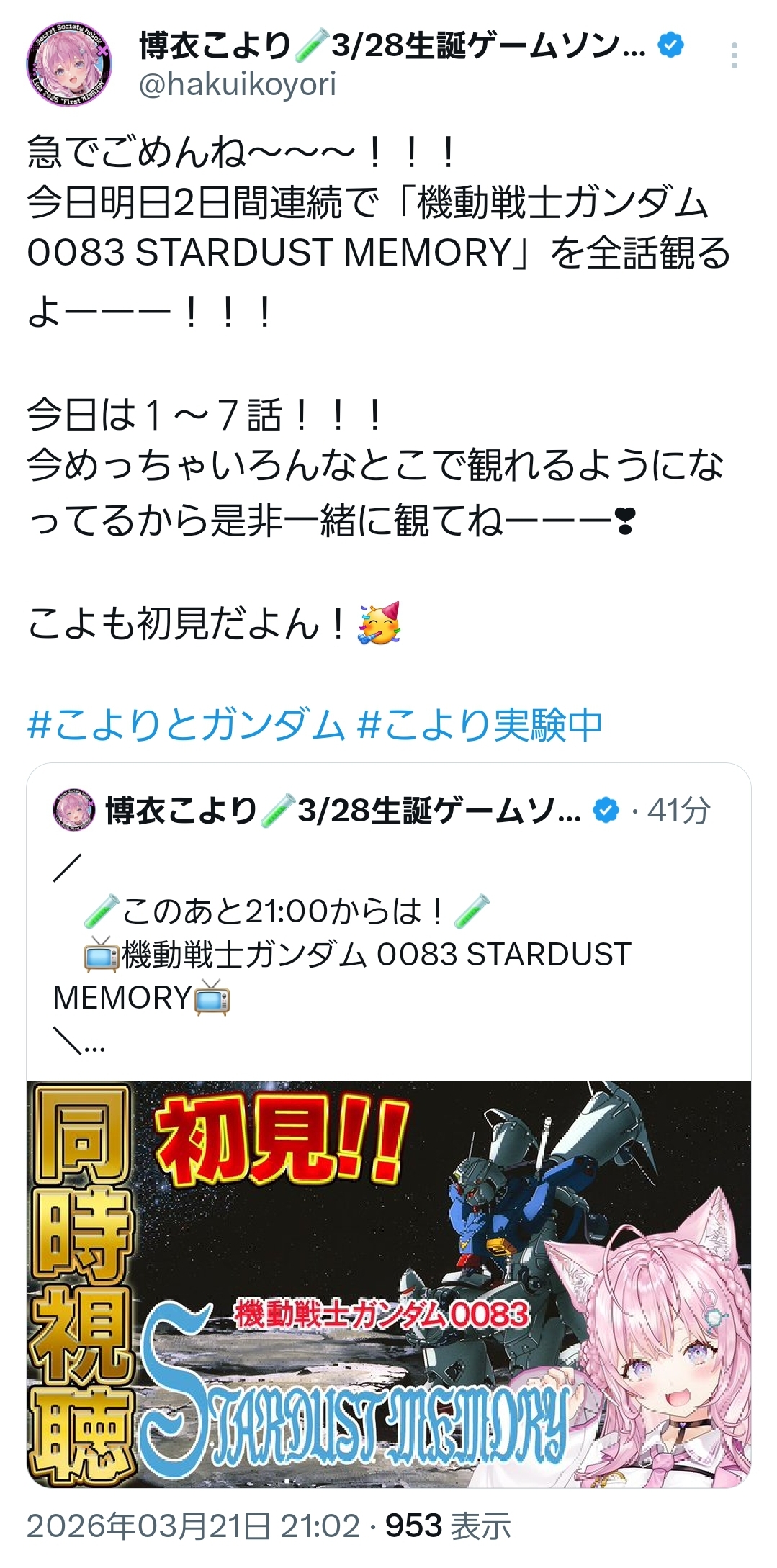Open the tweet's three-dot overflow menu
The image size is (777, 1568).
[734, 55]
